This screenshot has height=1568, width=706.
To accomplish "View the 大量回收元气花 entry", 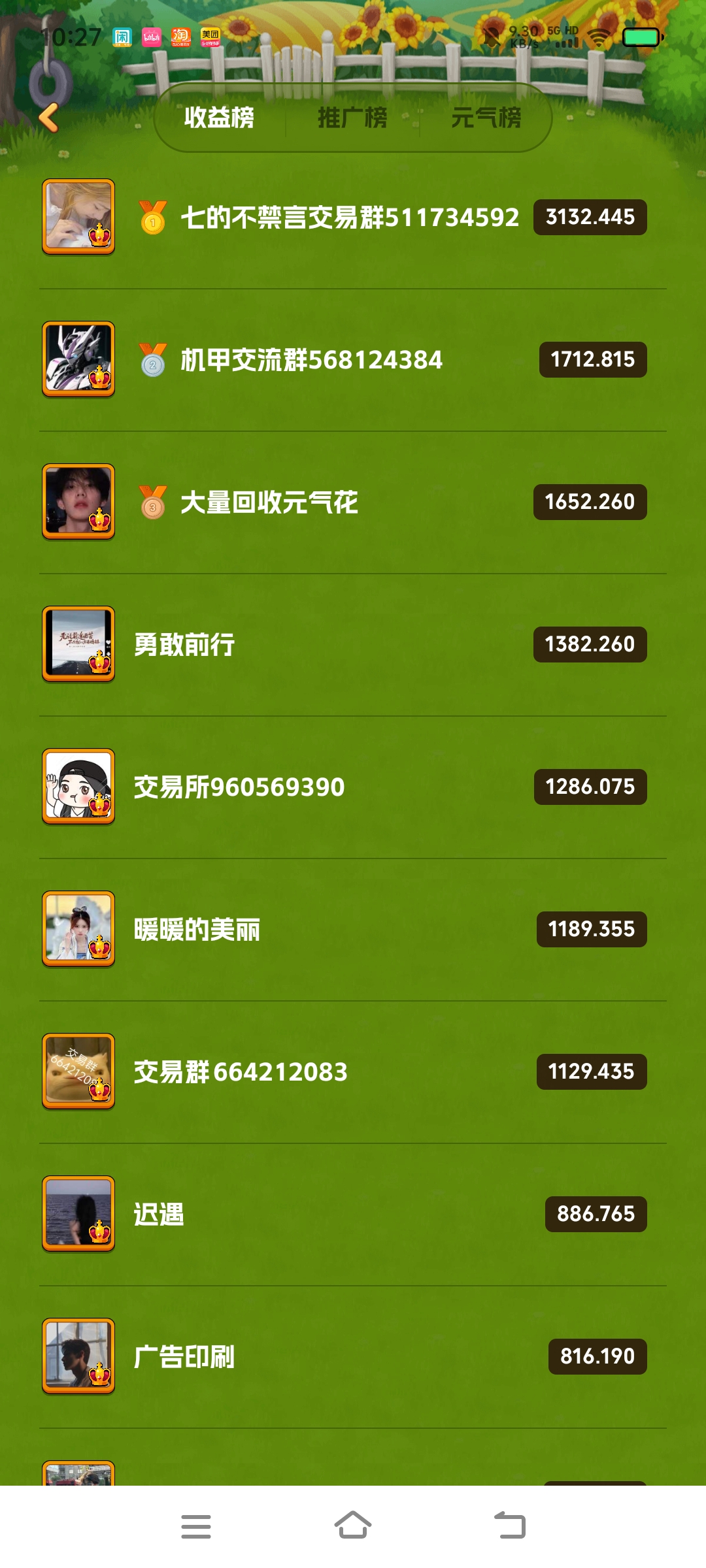I will point(353,502).
